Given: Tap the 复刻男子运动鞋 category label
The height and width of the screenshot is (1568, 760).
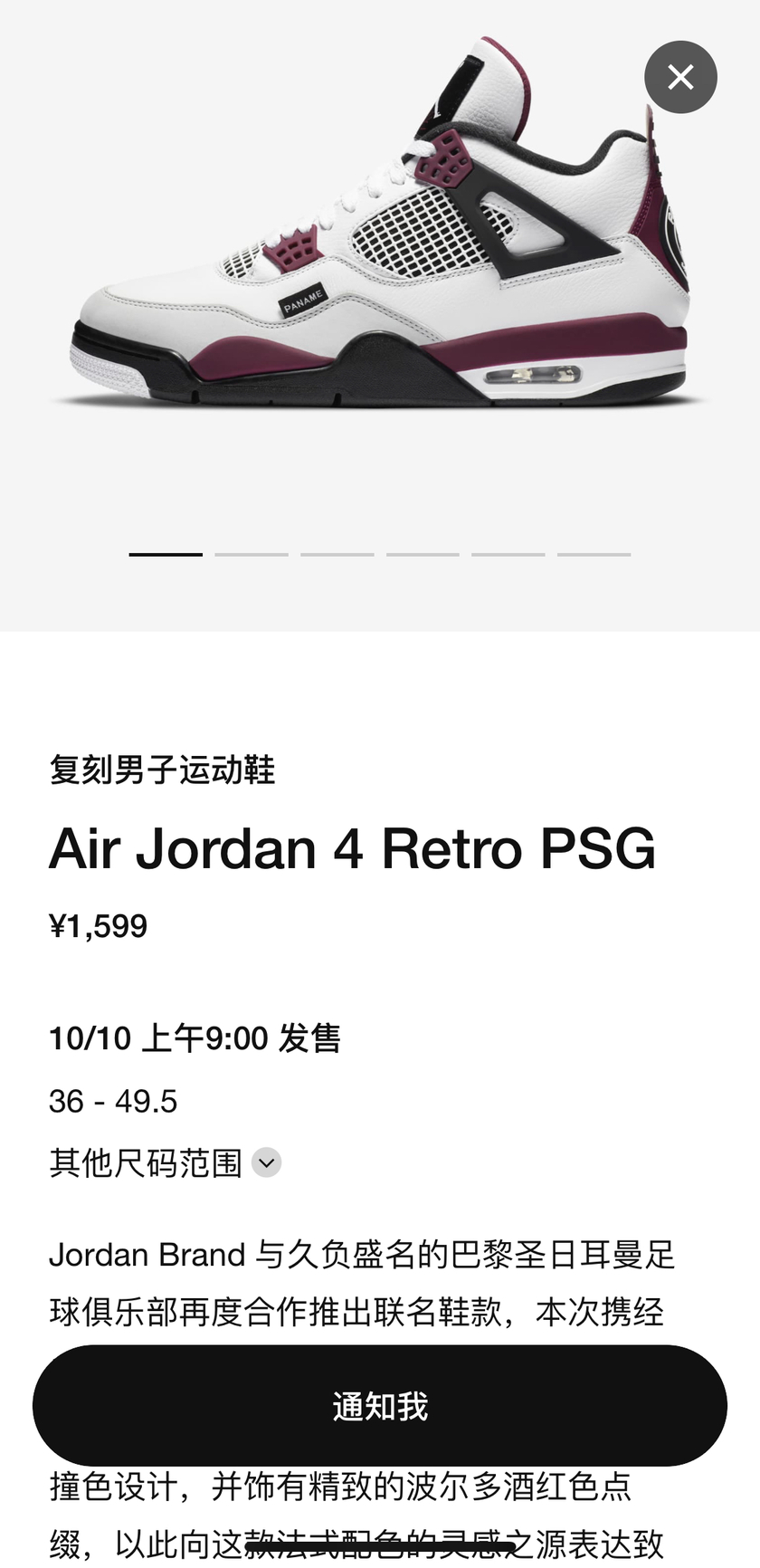Looking at the screenshot, I should (162, 770).
